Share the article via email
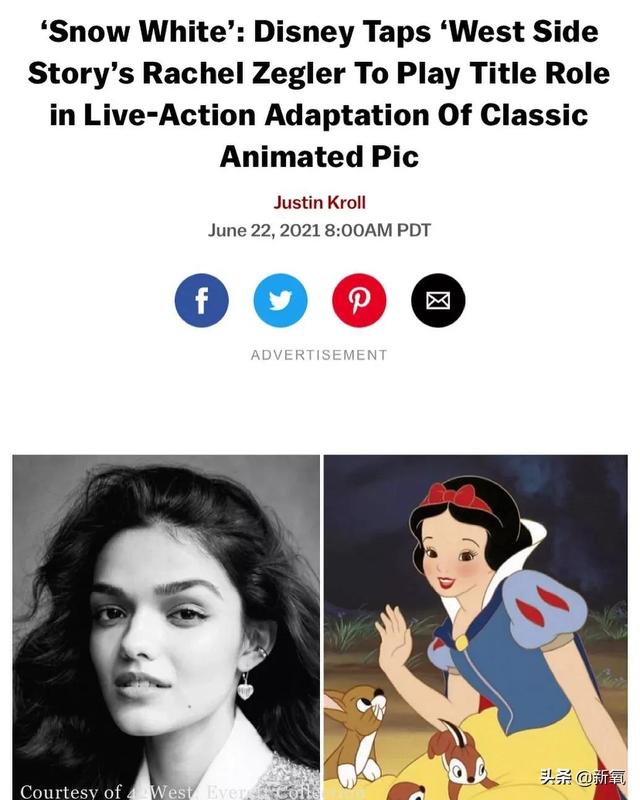640x800 pixels. click(438, 300)
